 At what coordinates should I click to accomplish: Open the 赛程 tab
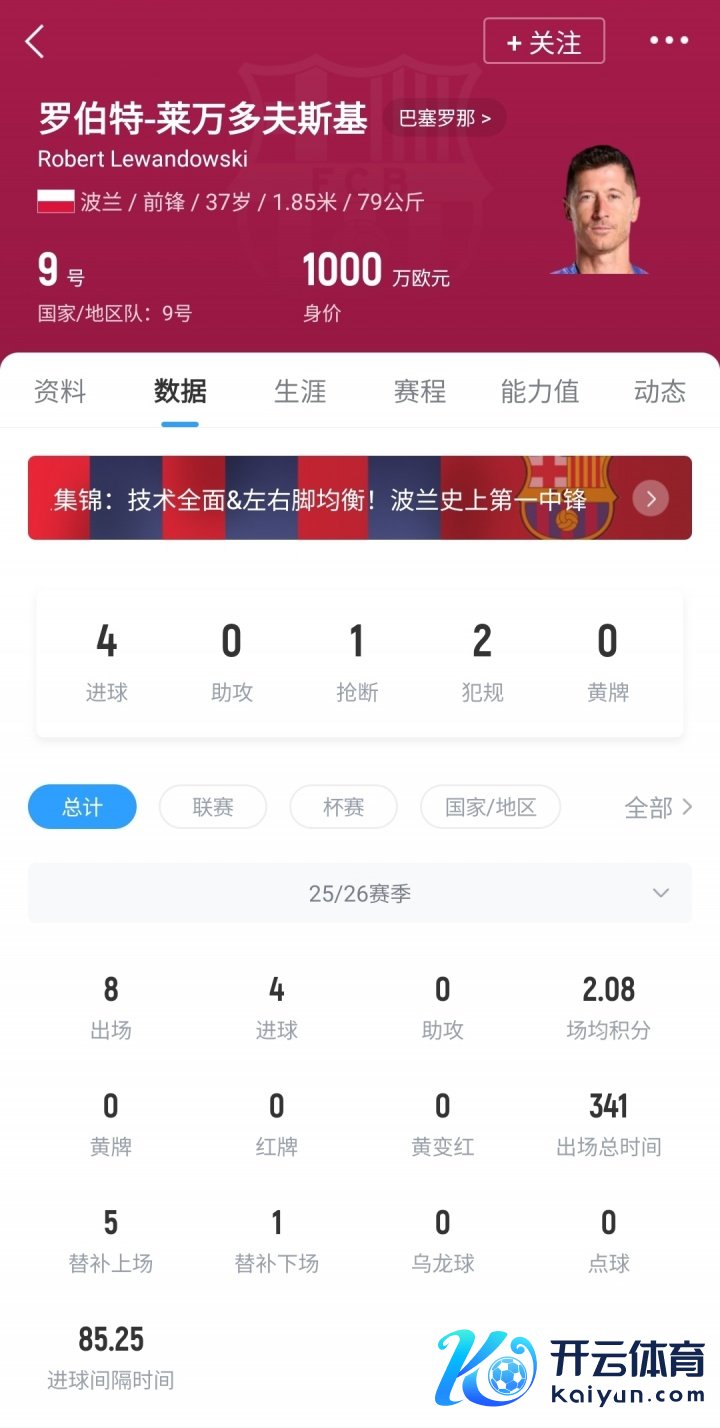(x=420, y=391)
